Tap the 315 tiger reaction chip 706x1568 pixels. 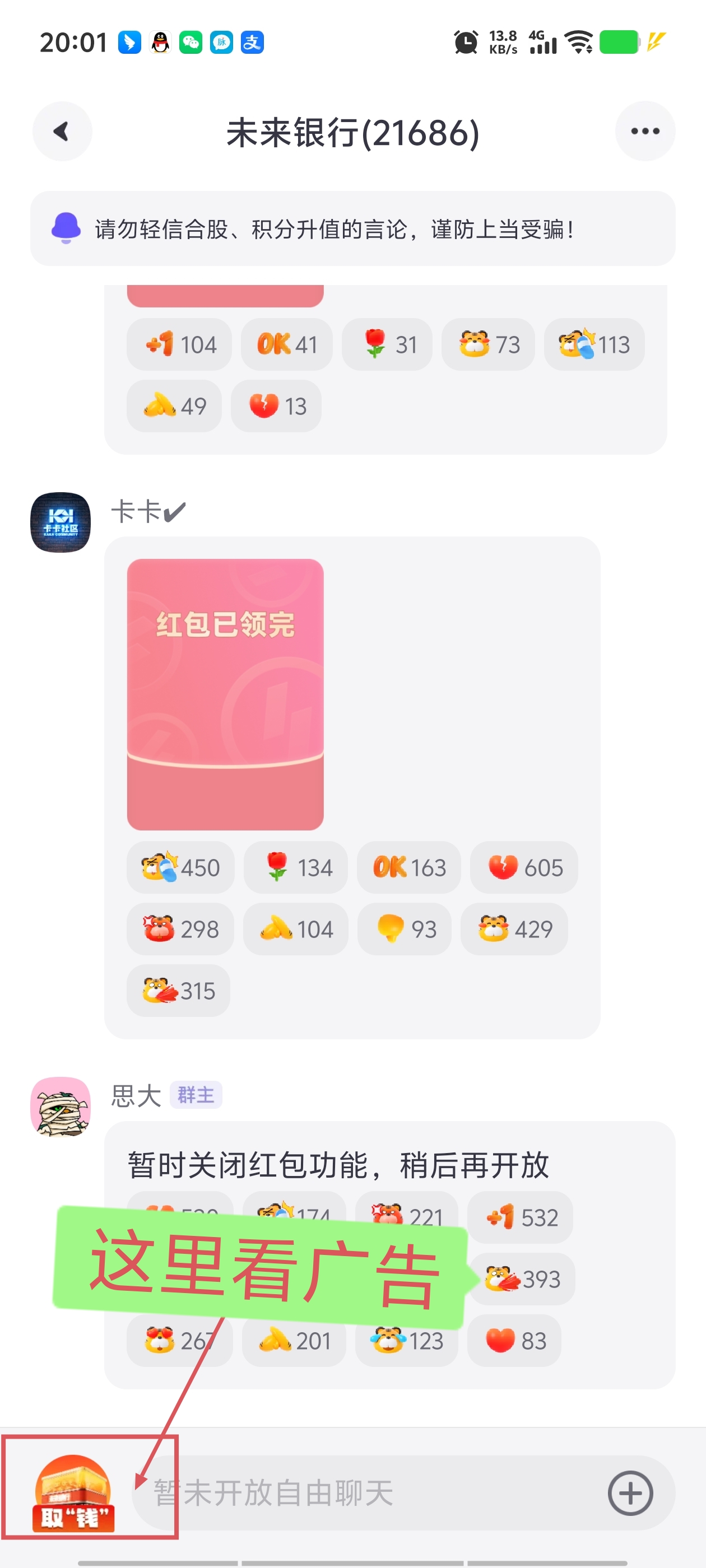pos(178,990)
